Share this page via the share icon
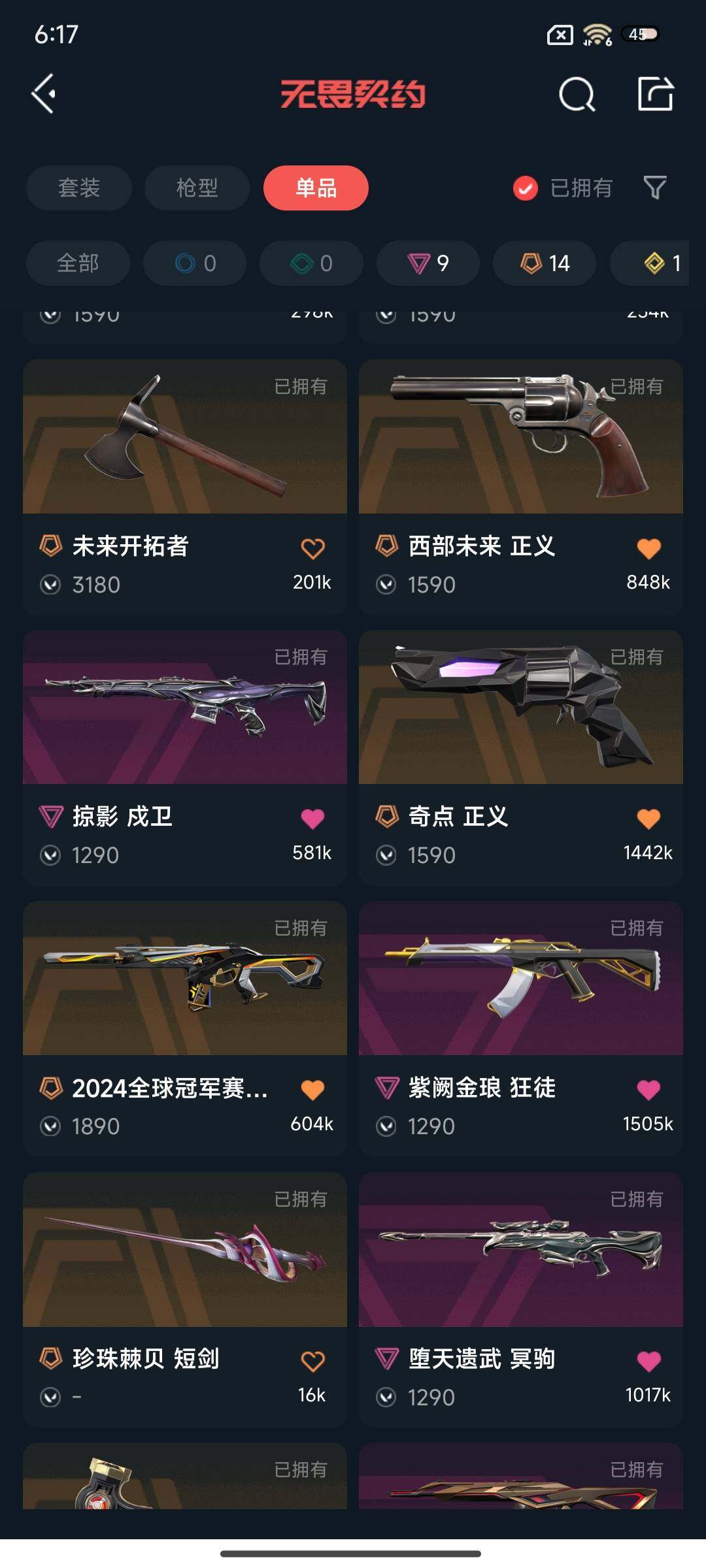Screen dimensions: 706x1568 [x=656, y=94]
